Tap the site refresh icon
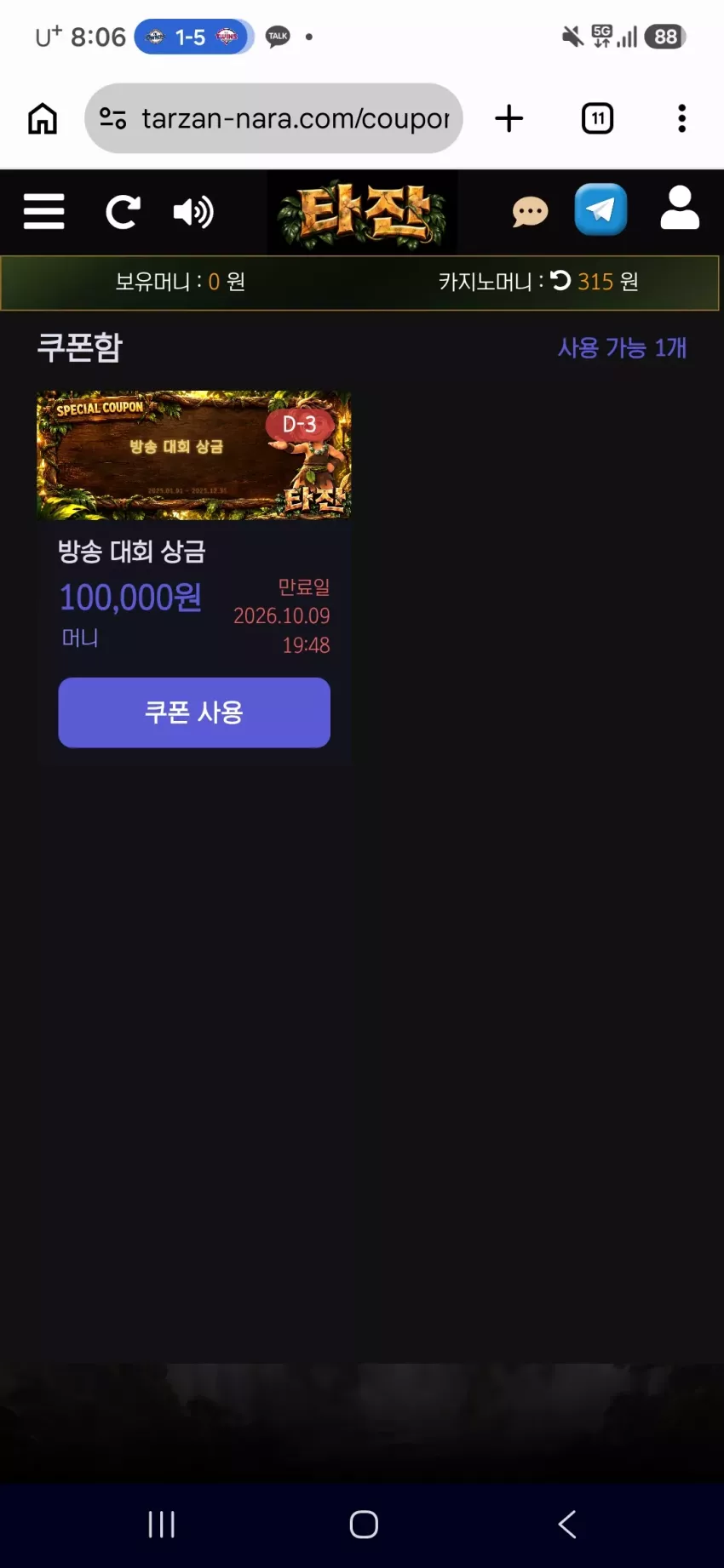Image resolution: width=724 pixels, height=1568 pixels. 123,212
